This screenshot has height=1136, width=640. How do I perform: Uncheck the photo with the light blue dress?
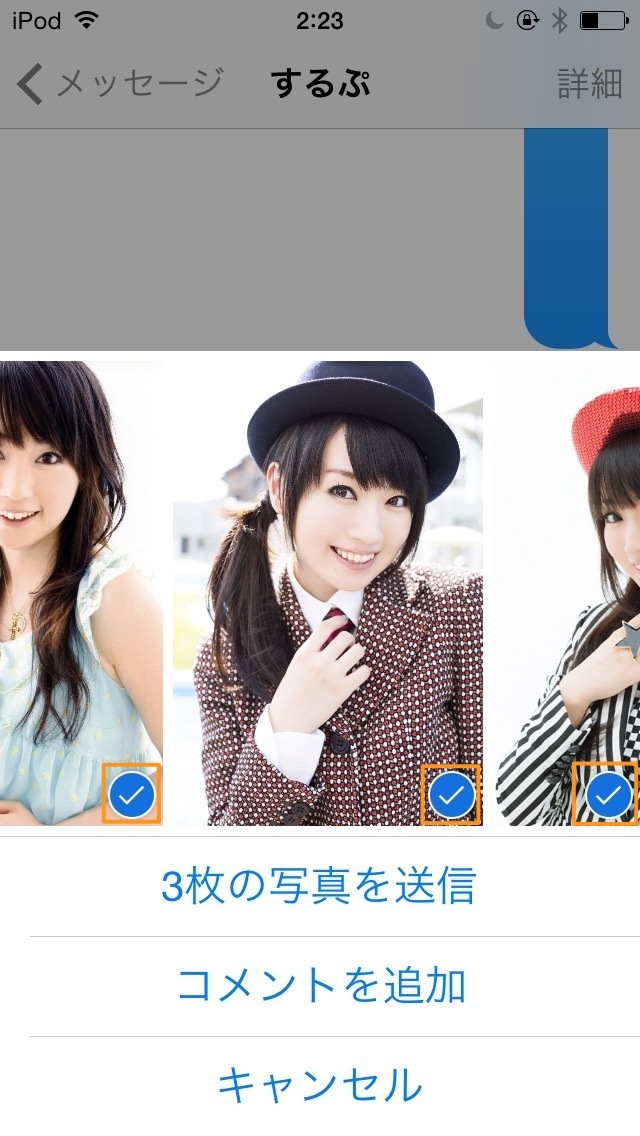click(131, 793)
